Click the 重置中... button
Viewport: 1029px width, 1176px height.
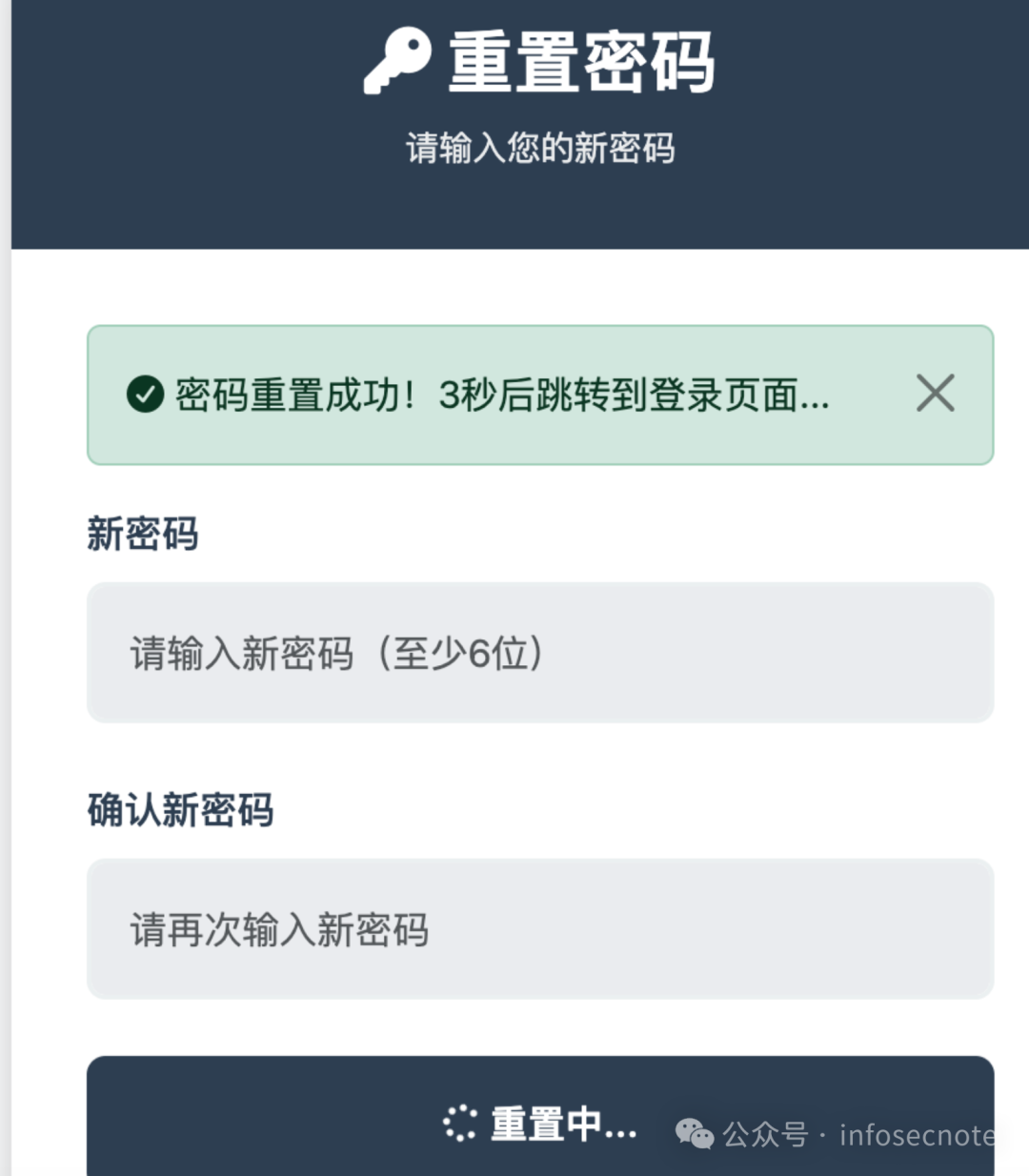[x=540, y=1125]
